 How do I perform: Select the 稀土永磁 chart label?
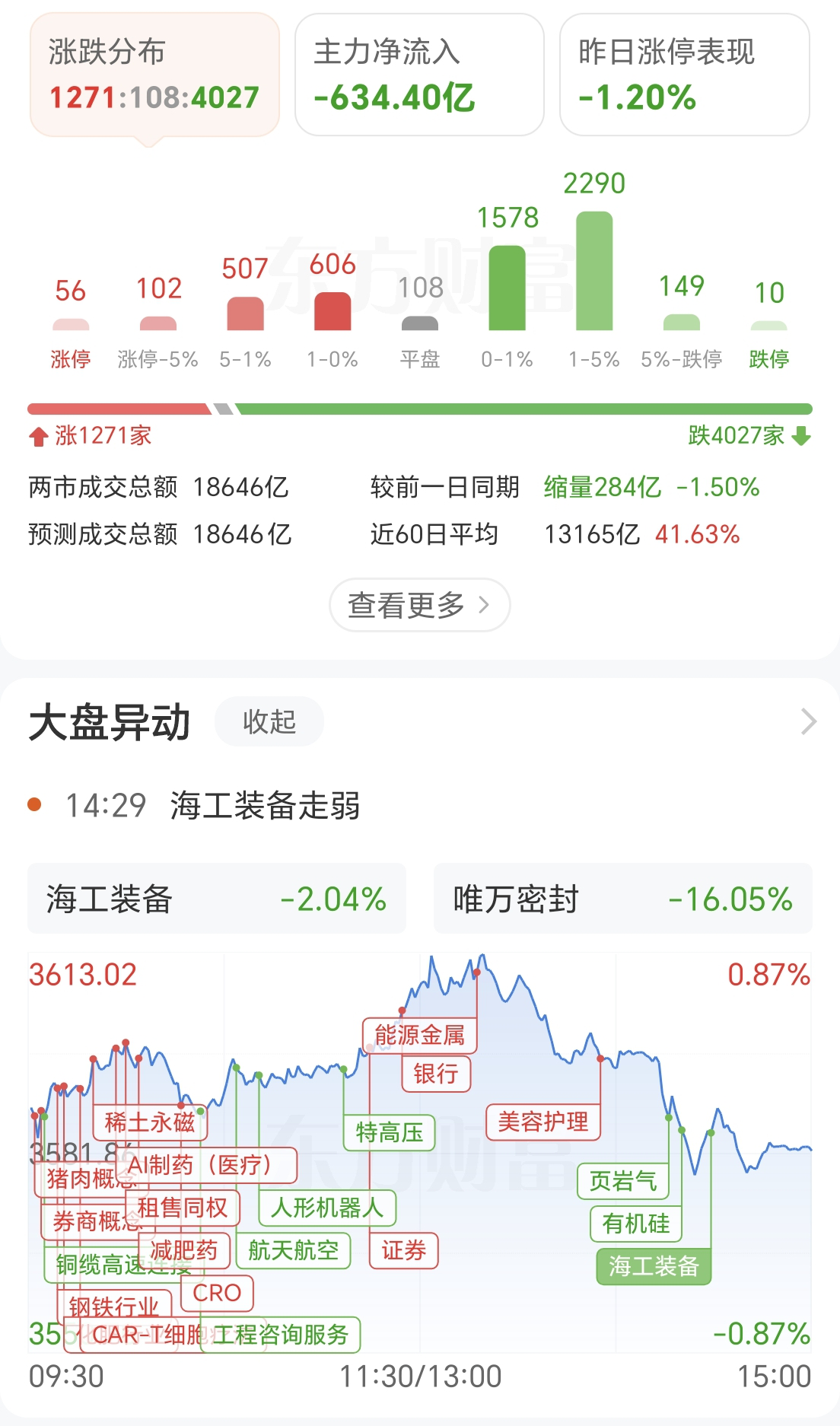coord(150,1122)
